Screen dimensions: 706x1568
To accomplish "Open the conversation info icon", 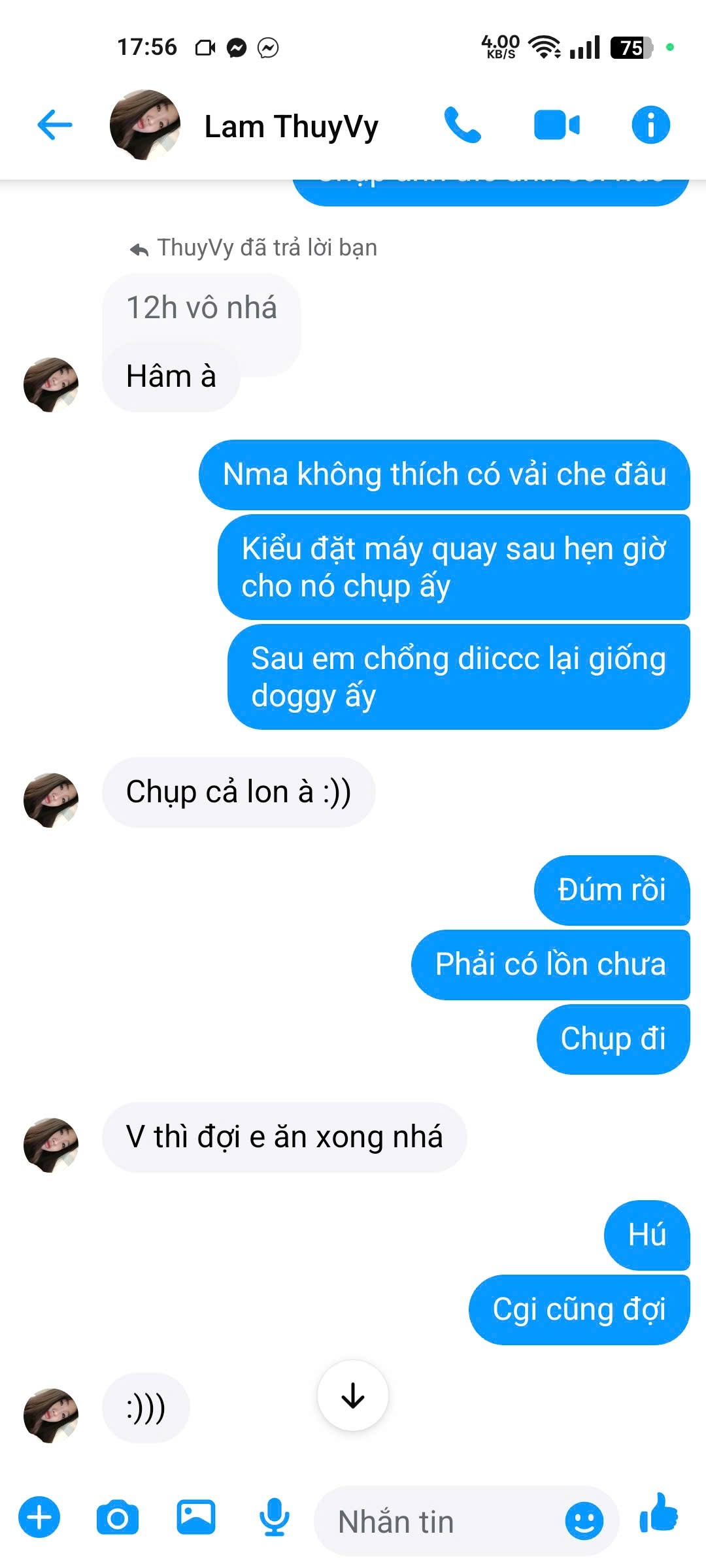I will click(x=650, y=125).
